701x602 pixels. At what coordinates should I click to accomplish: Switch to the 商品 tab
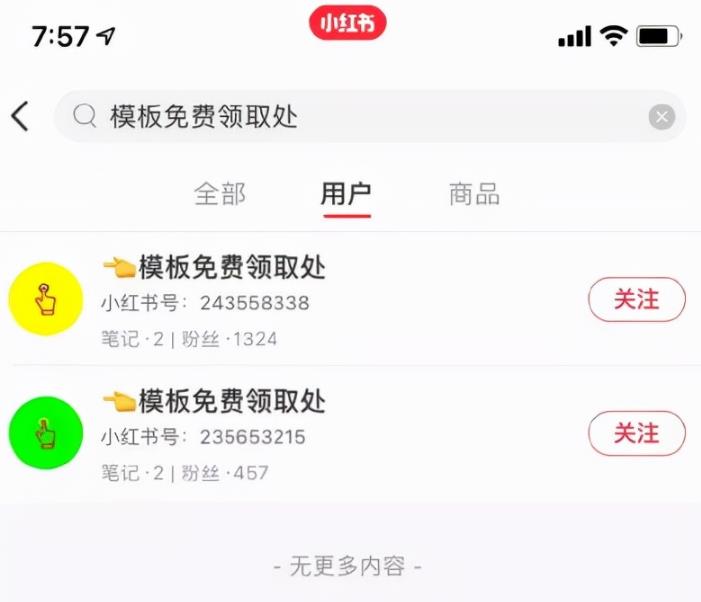(474, 194)
